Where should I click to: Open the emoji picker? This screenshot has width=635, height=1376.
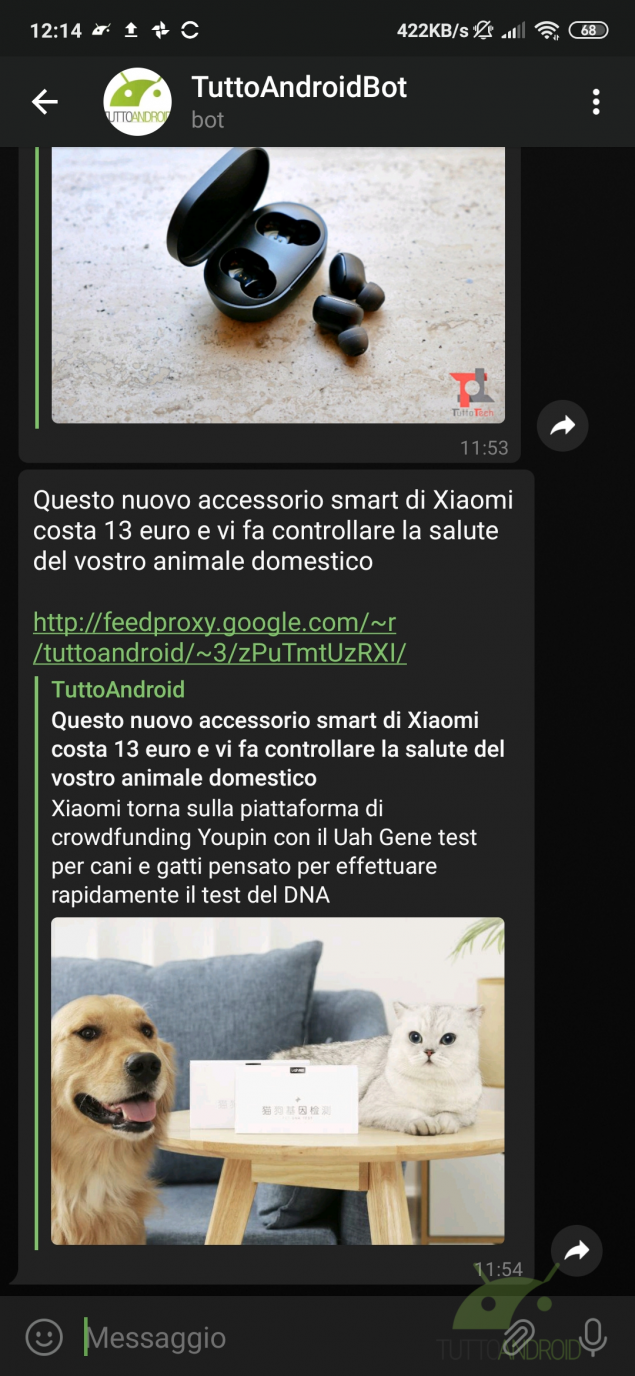point(44,1337)
